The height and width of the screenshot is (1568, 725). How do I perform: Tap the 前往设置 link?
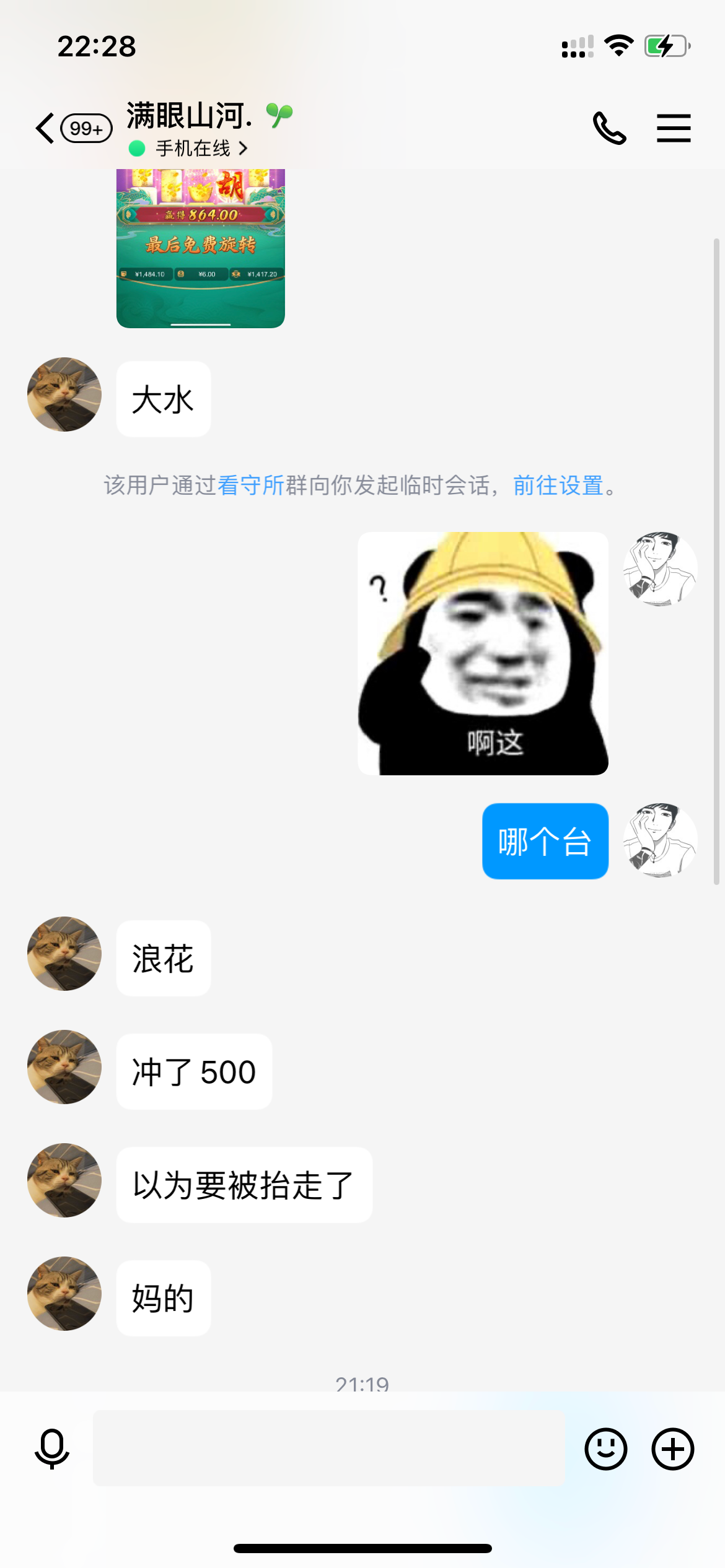point(558,486)
